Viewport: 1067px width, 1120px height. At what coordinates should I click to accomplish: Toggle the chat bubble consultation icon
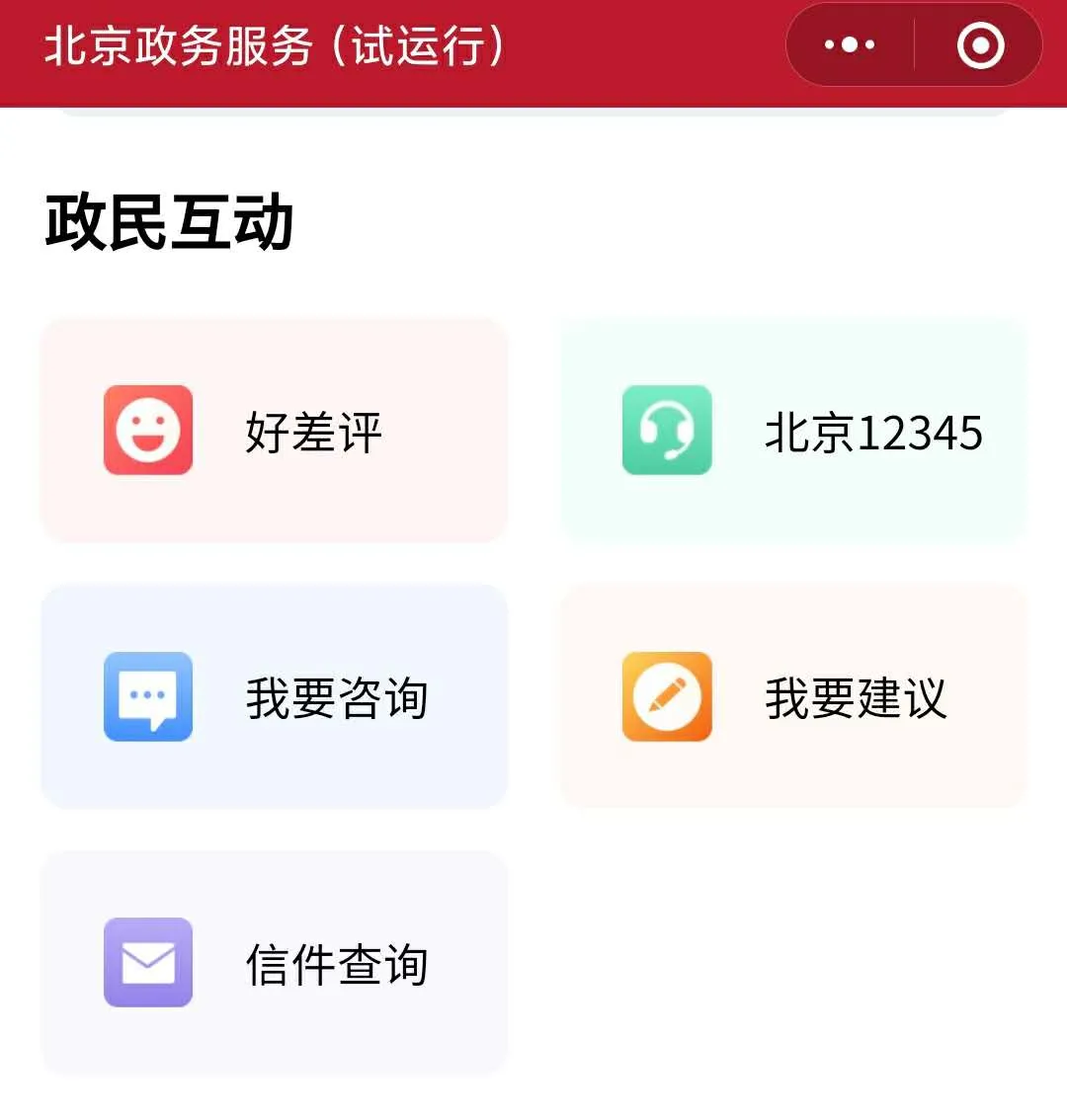click(x=146, y=695)
